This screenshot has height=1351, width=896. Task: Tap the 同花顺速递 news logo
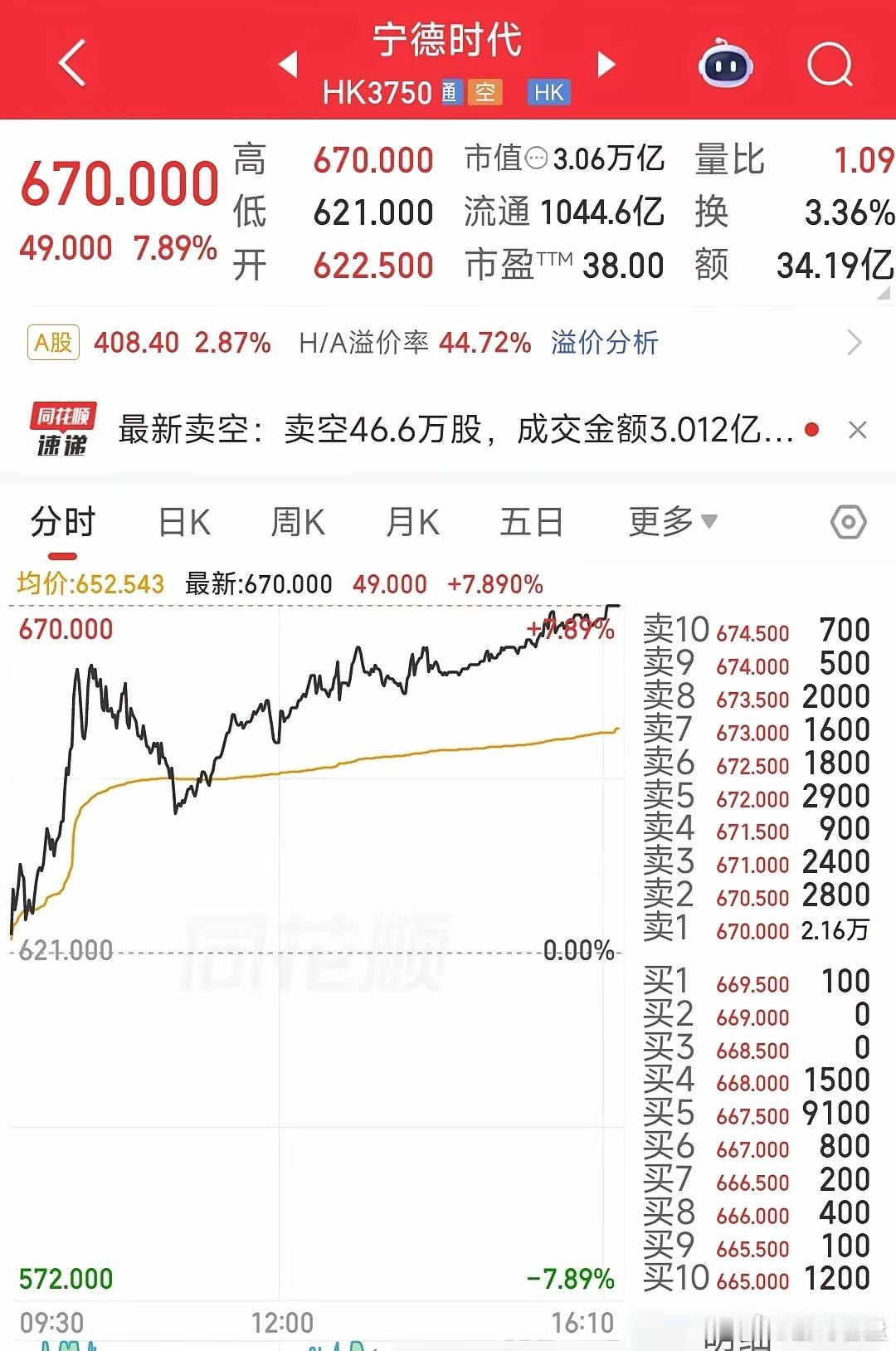pyautogui.click(x=62, y=430)
